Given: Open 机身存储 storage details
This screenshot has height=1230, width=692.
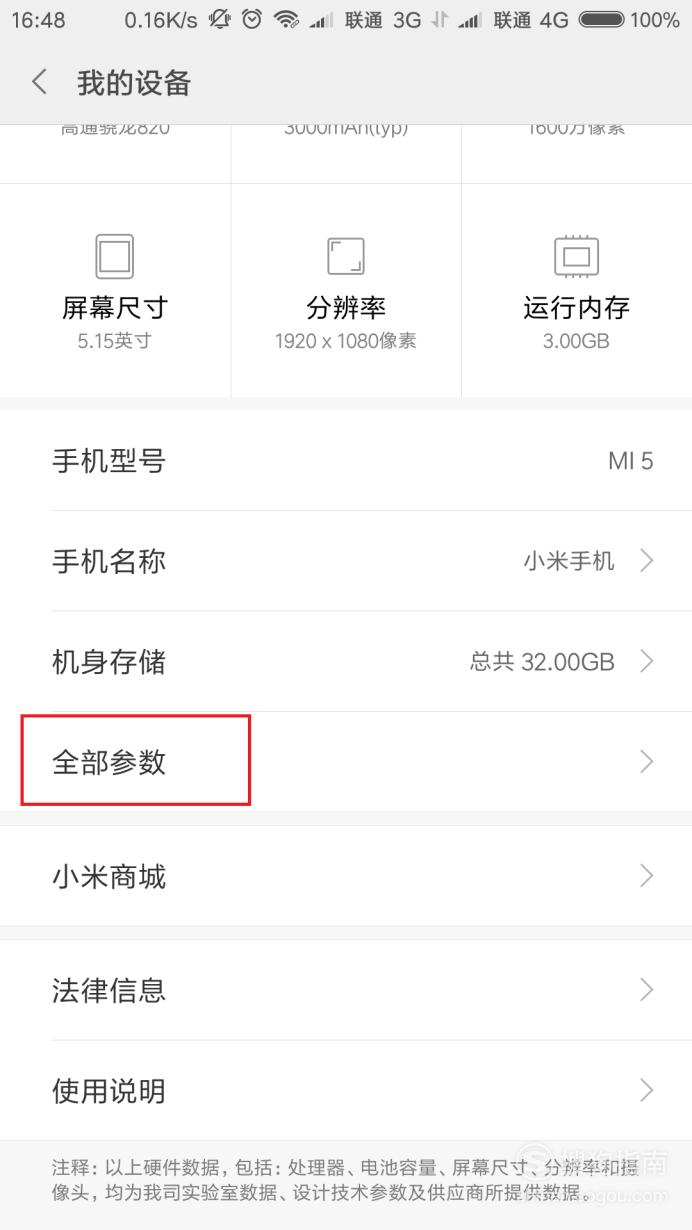Looking at the screenshot, I should tap(346, 661).
